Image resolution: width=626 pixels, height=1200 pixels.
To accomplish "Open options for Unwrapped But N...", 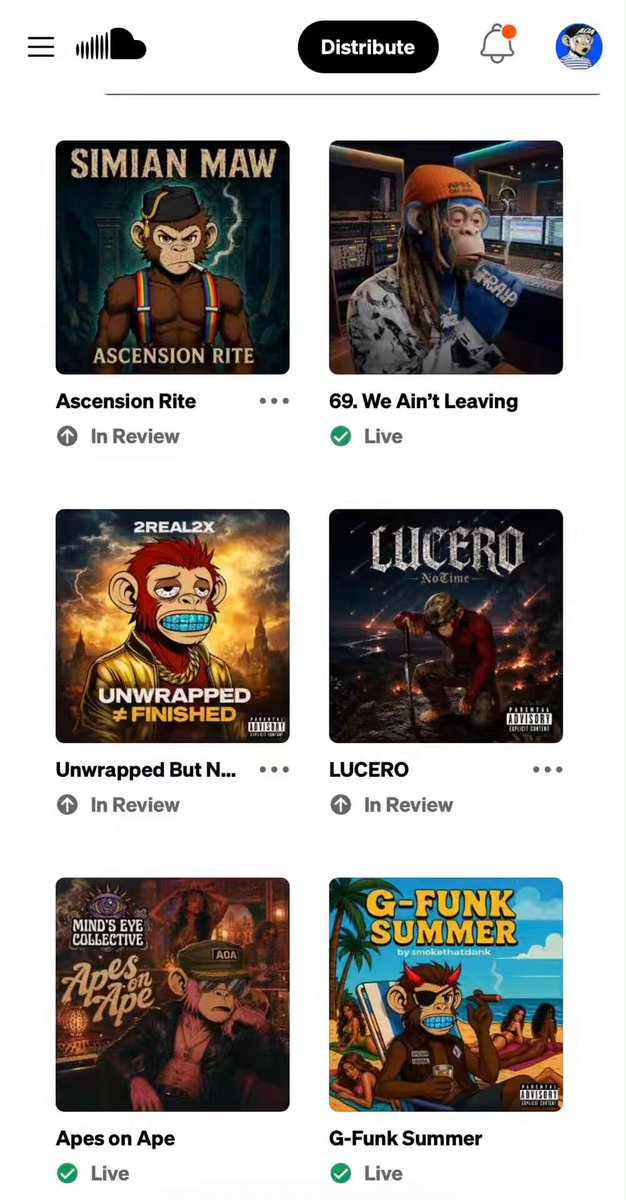I will coord(274,770).
